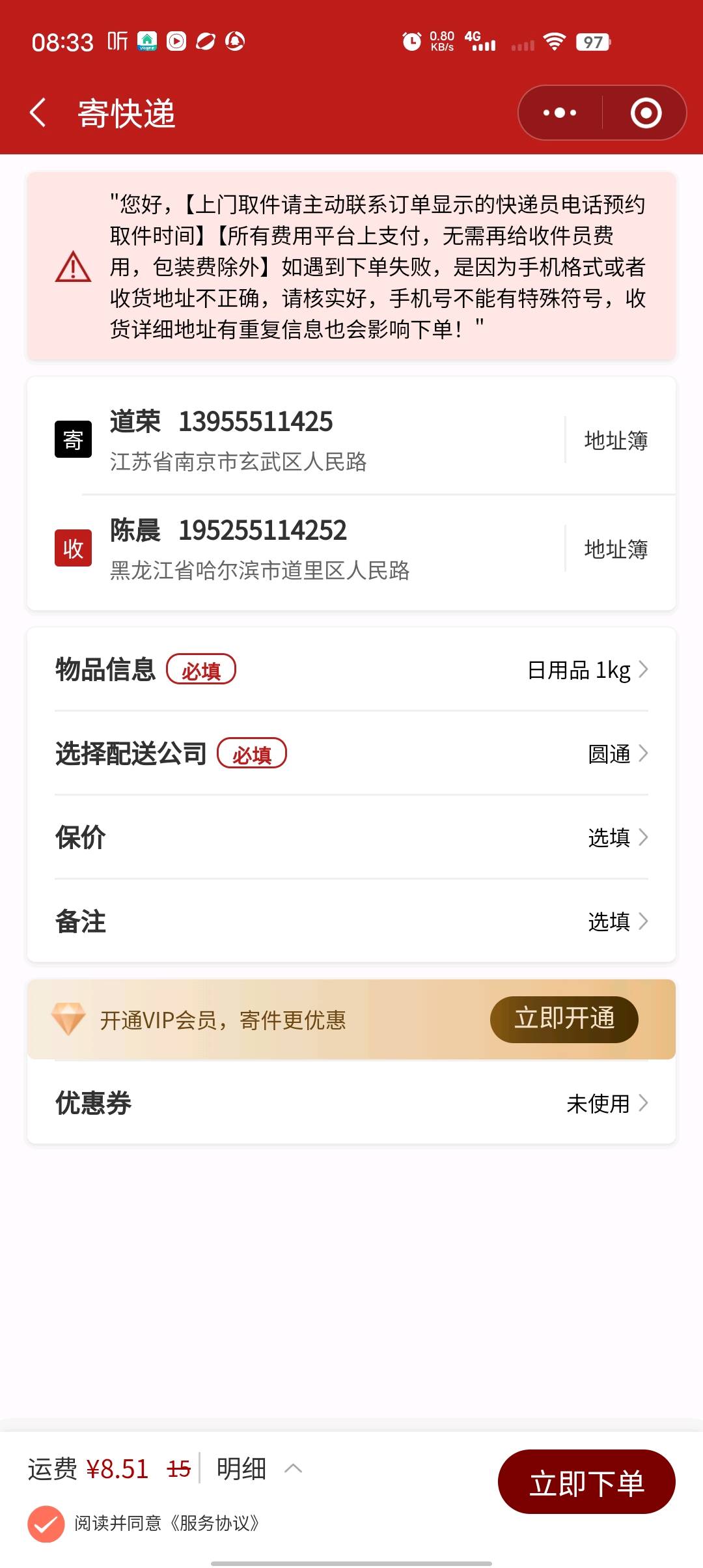Open the 优惠券 row showing 未使用
The image size is (703, 1568).
coord(351,1103)
